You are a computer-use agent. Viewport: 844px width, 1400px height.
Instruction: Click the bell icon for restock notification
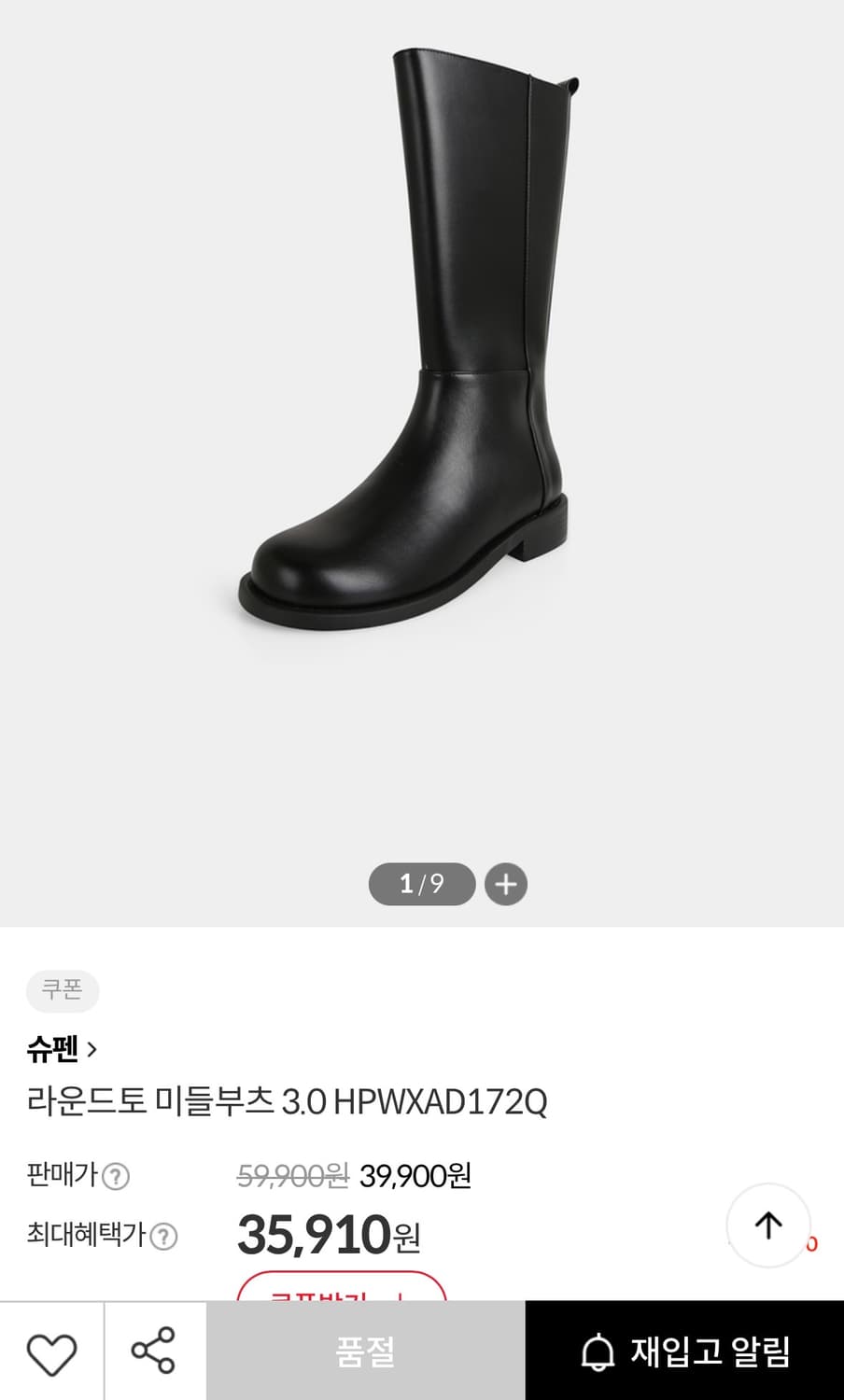coord(598,1352)
